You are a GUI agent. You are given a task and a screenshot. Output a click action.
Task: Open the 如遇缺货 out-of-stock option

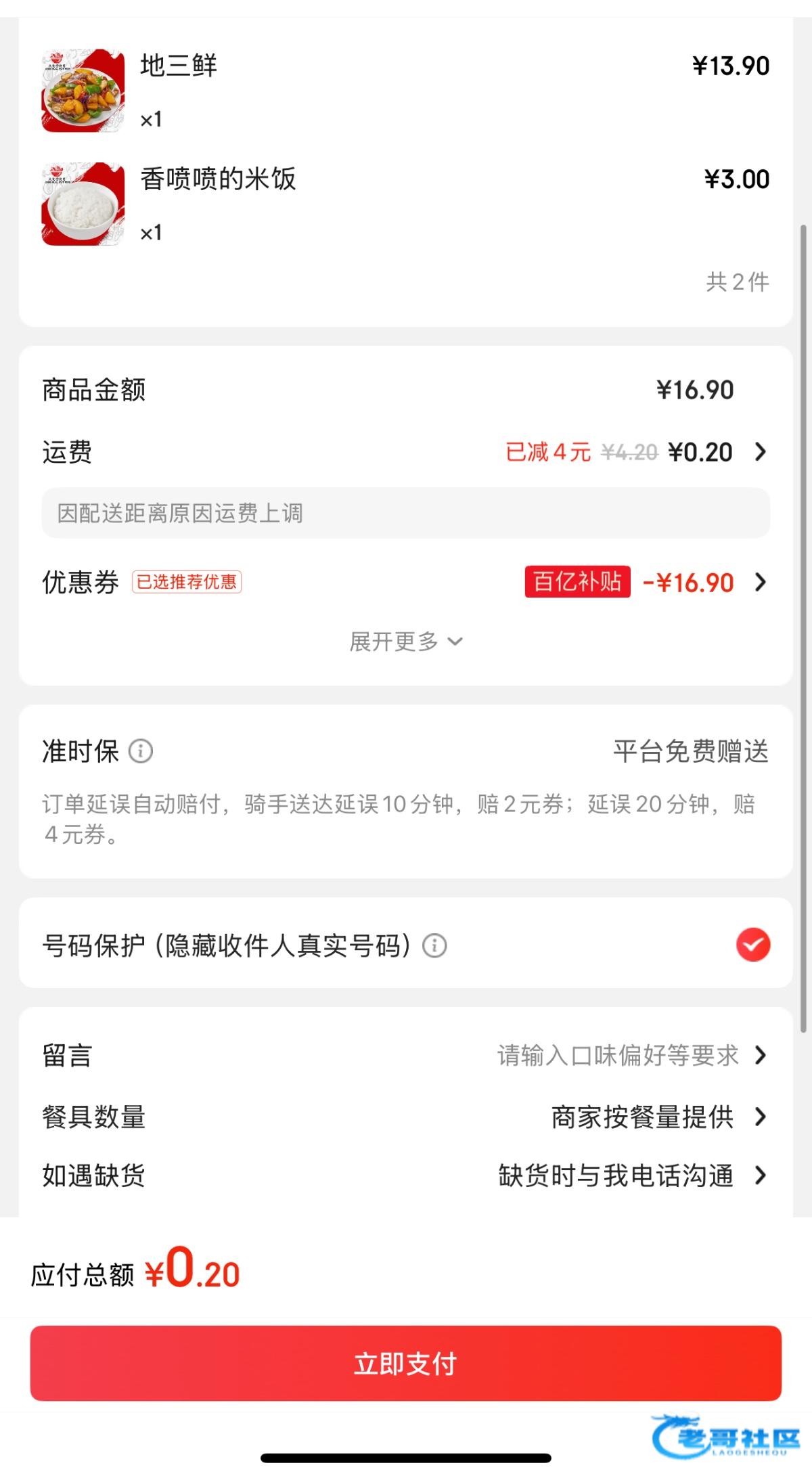click(760, 1175)
